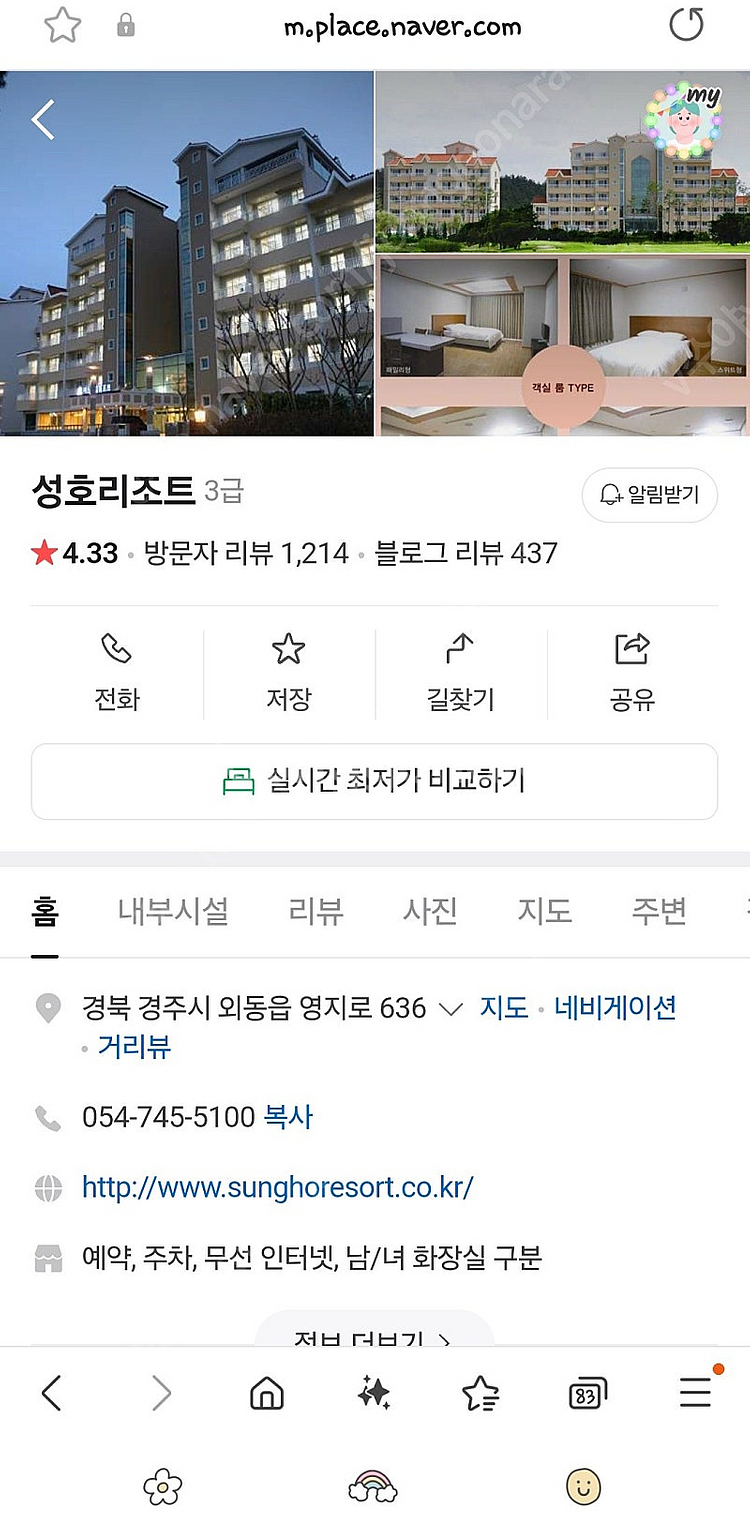Open the 사진 tab
The image size is (750, 1534).
(430, 911)
